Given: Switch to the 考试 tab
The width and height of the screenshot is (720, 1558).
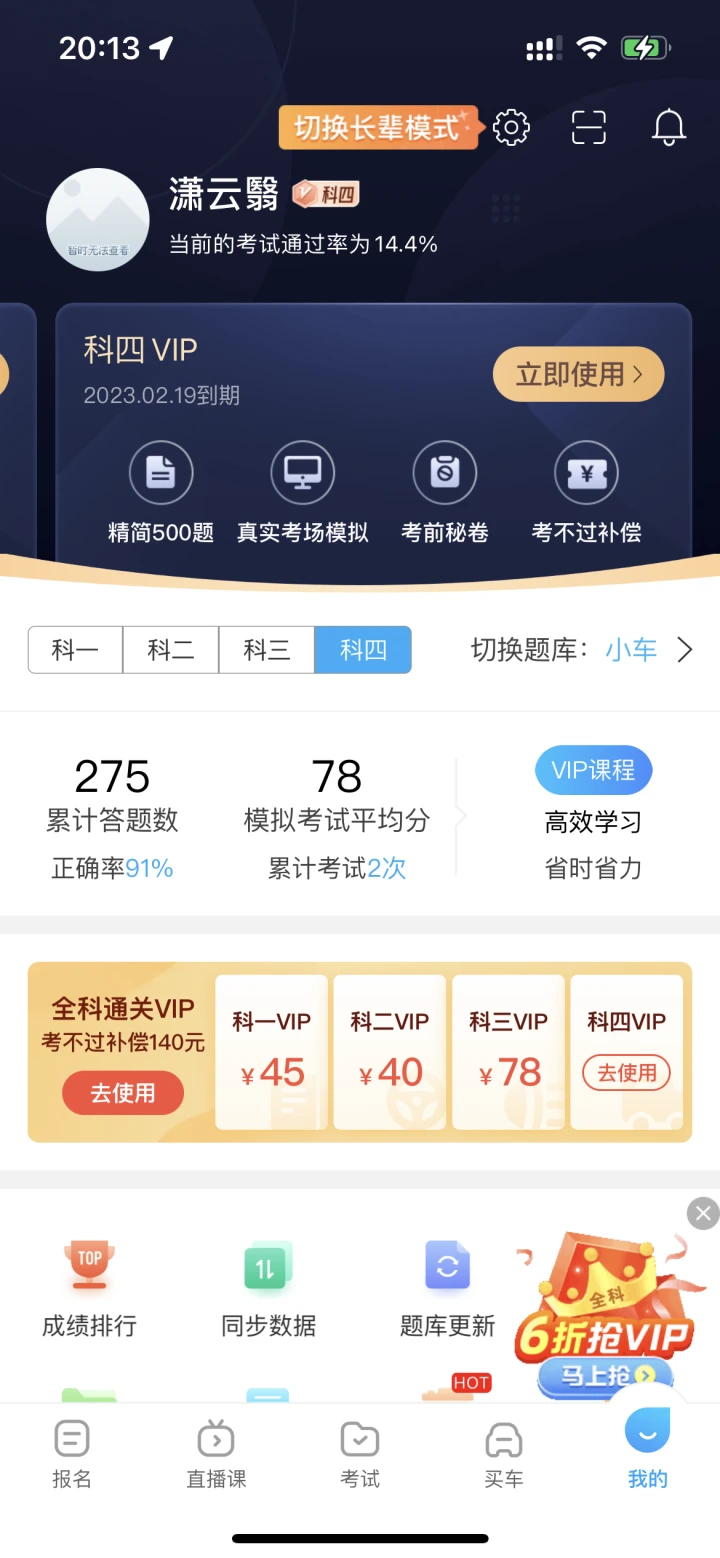Looking at the screenshot, I should click(x=360, y=1455).
